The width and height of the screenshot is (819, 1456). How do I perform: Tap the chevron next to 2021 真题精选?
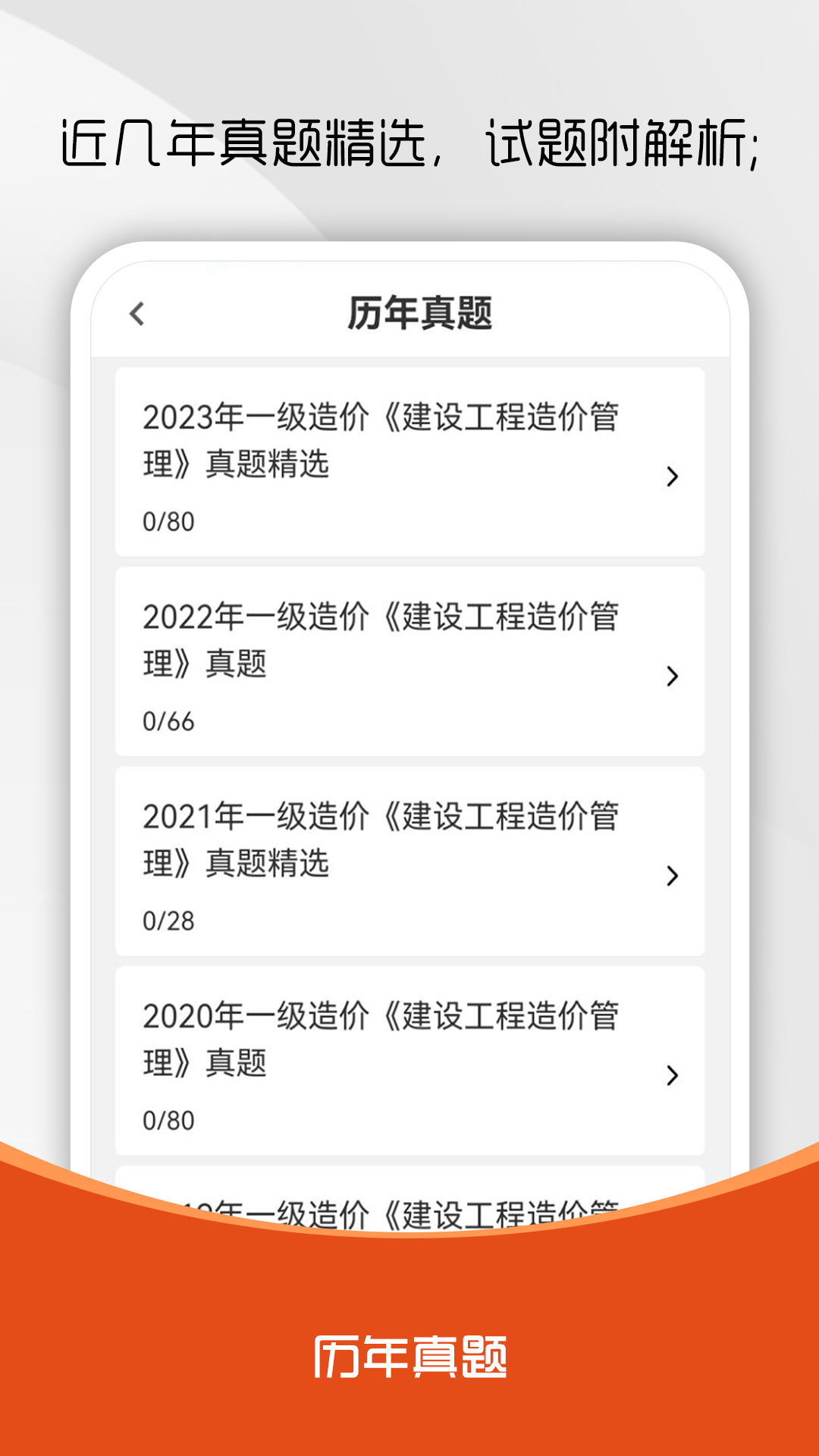tap(672, 877)
